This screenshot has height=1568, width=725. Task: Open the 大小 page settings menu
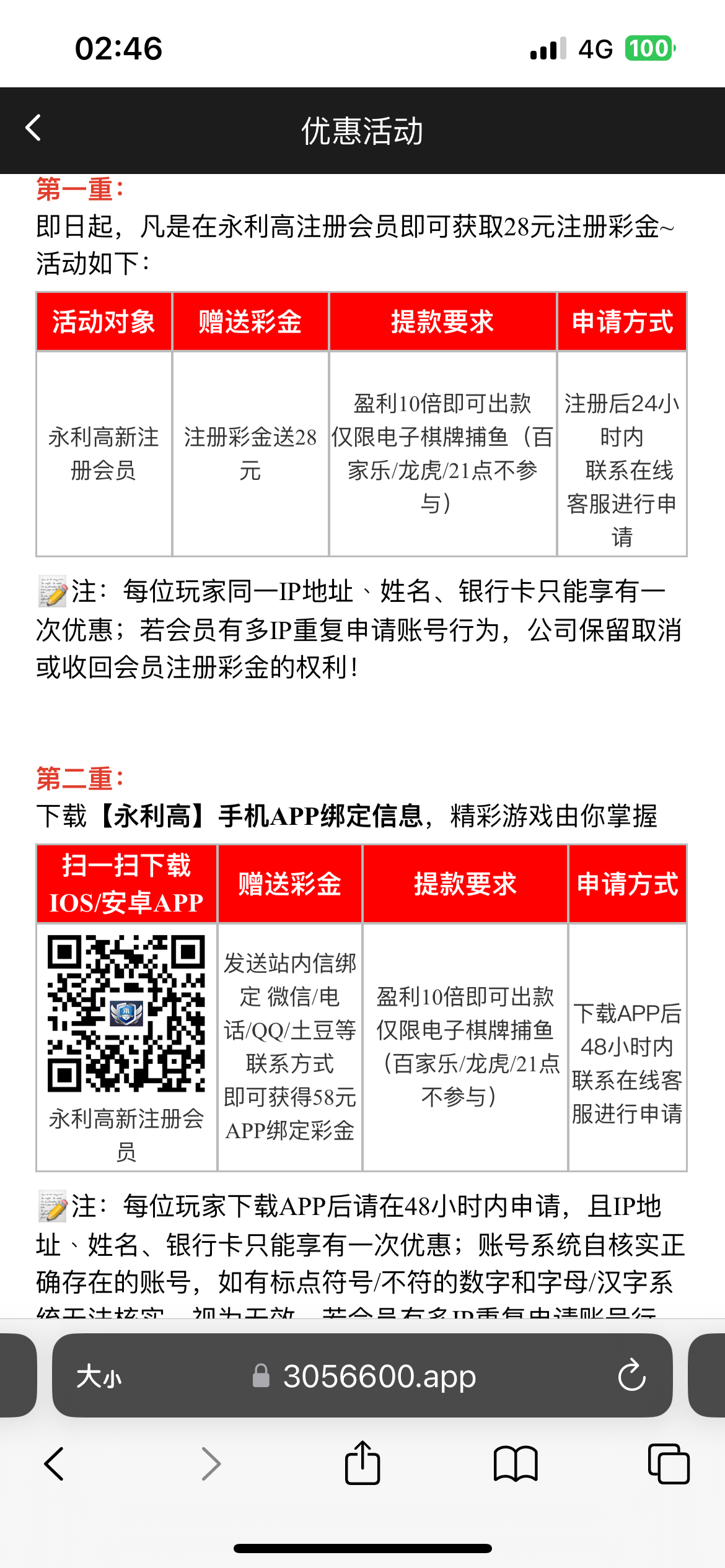coord(99,1377)
